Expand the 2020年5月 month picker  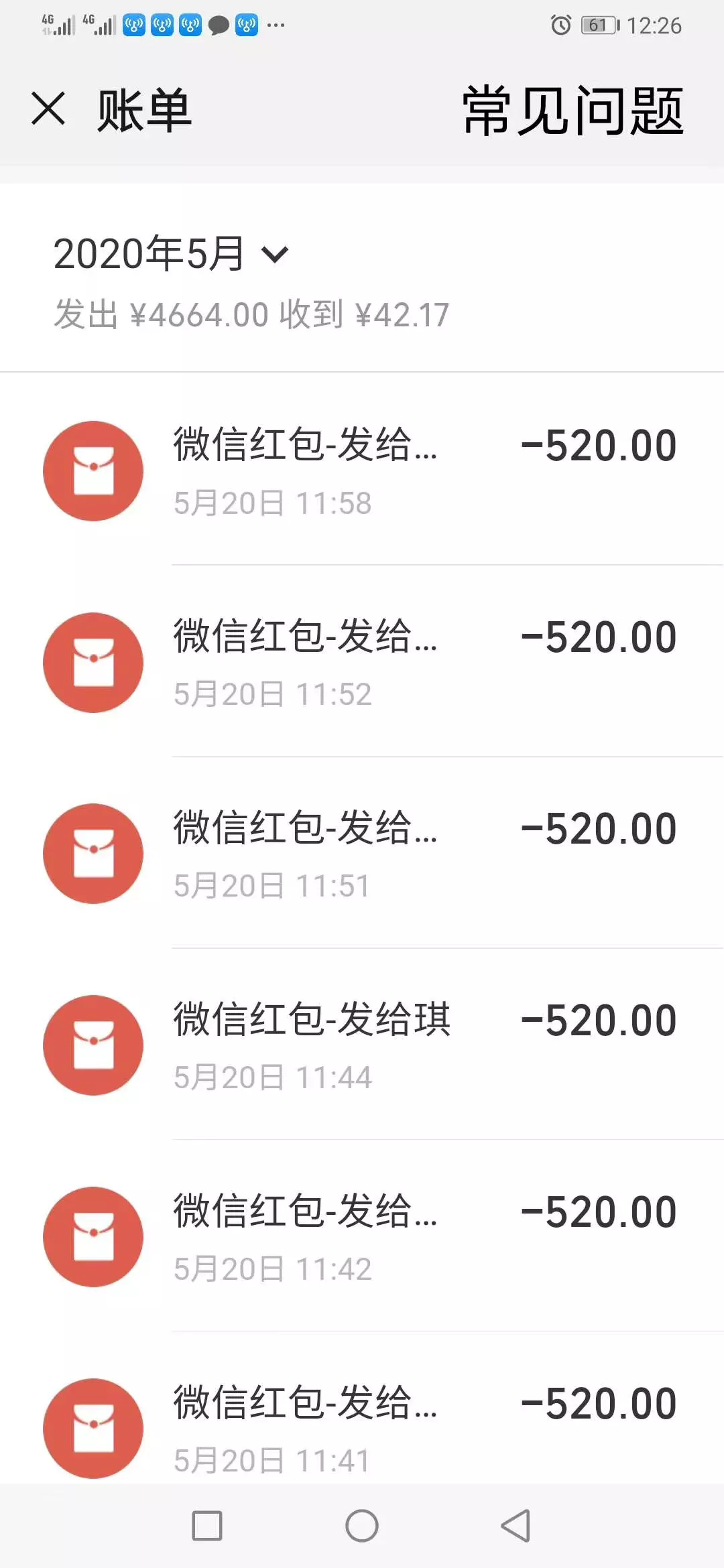171,254
